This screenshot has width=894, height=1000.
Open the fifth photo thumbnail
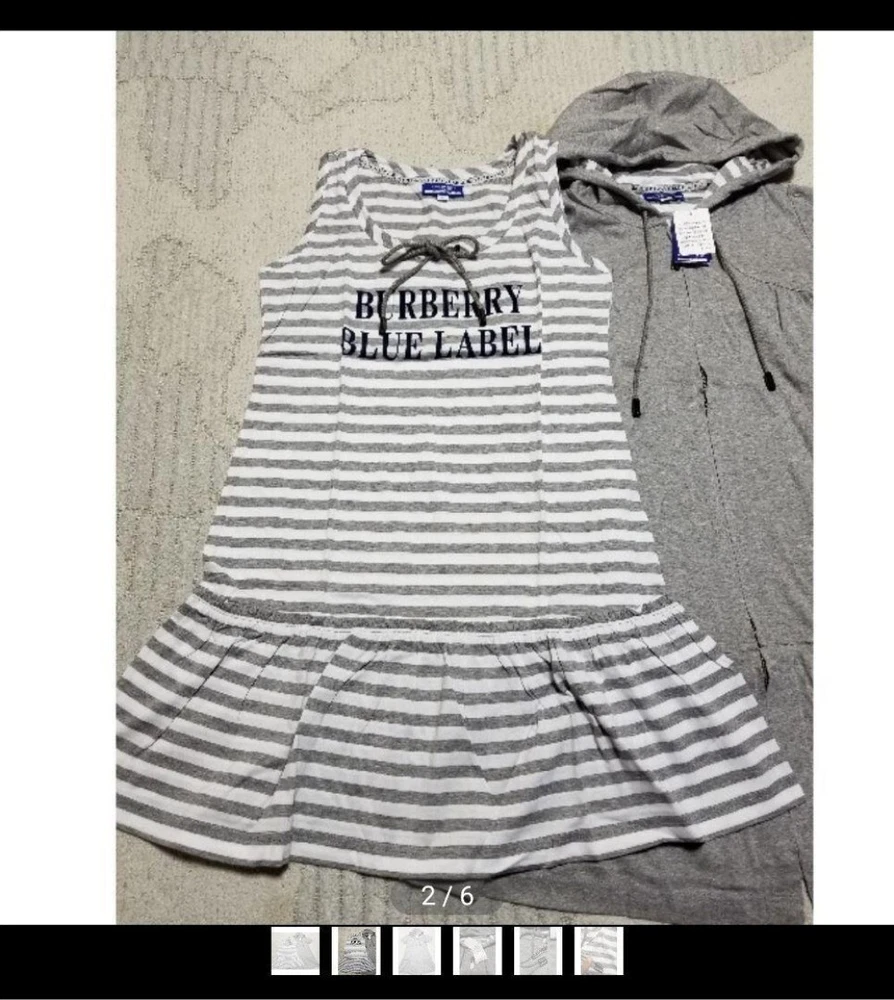pos(538,951)
